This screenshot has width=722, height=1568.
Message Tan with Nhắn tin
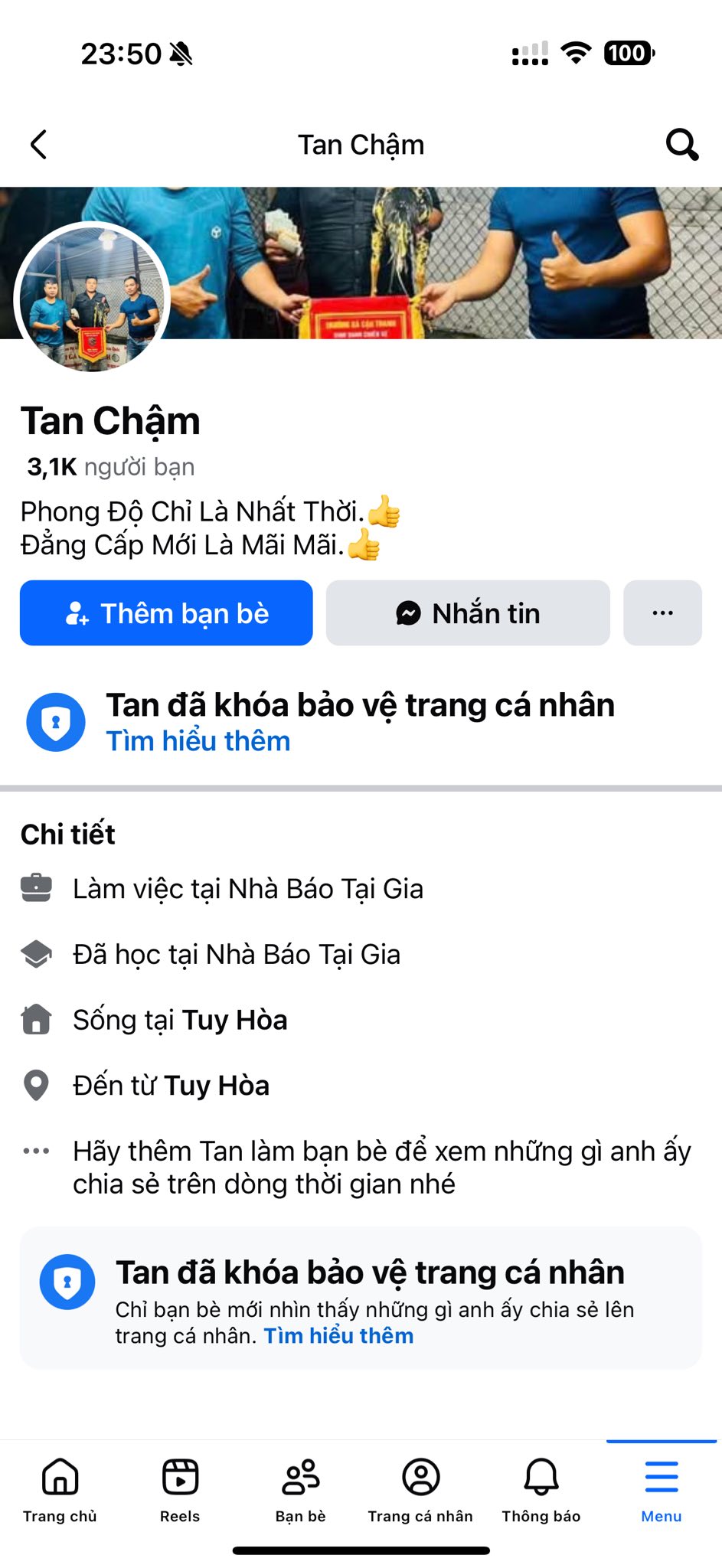468,613
